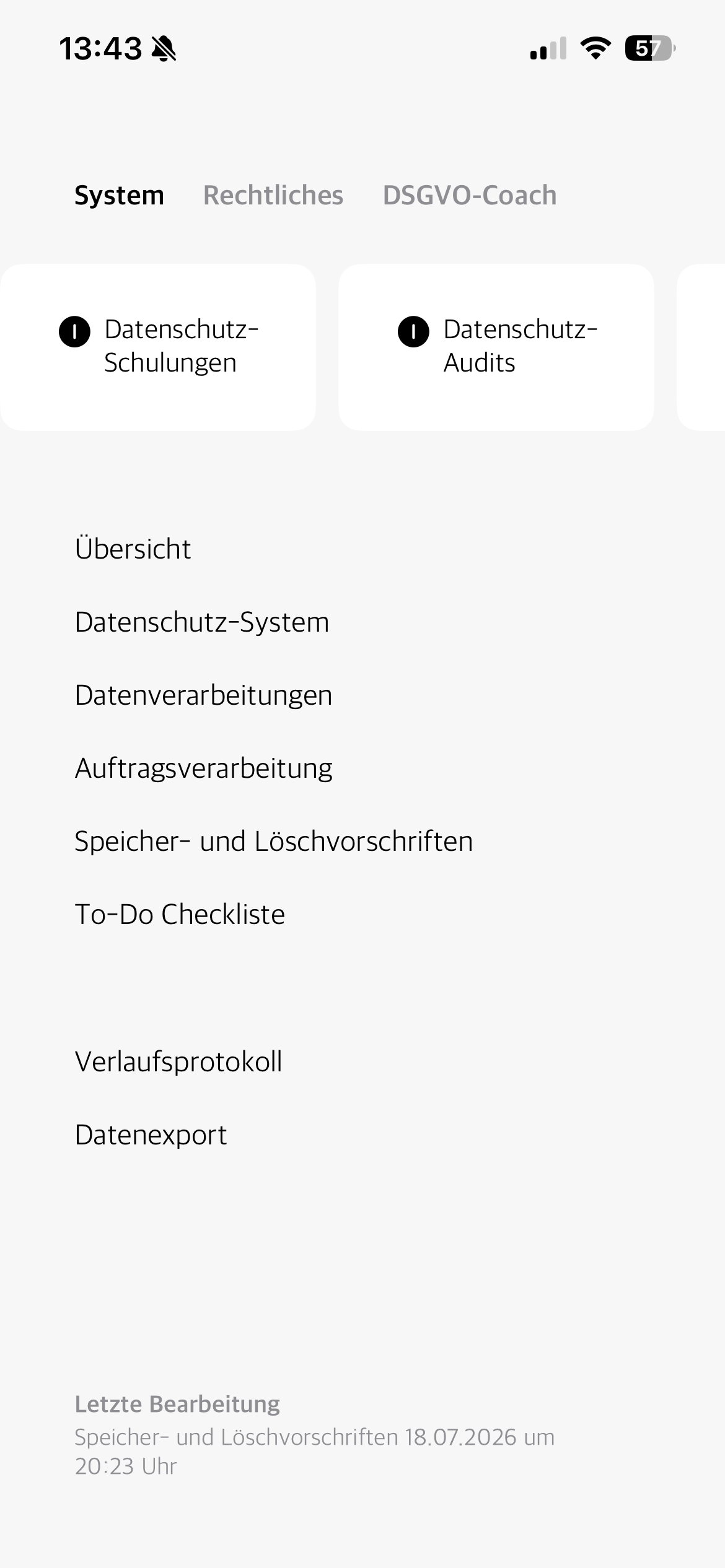
Task: Tap Auftragsverarbeitung
Action: tap(203, 768)
